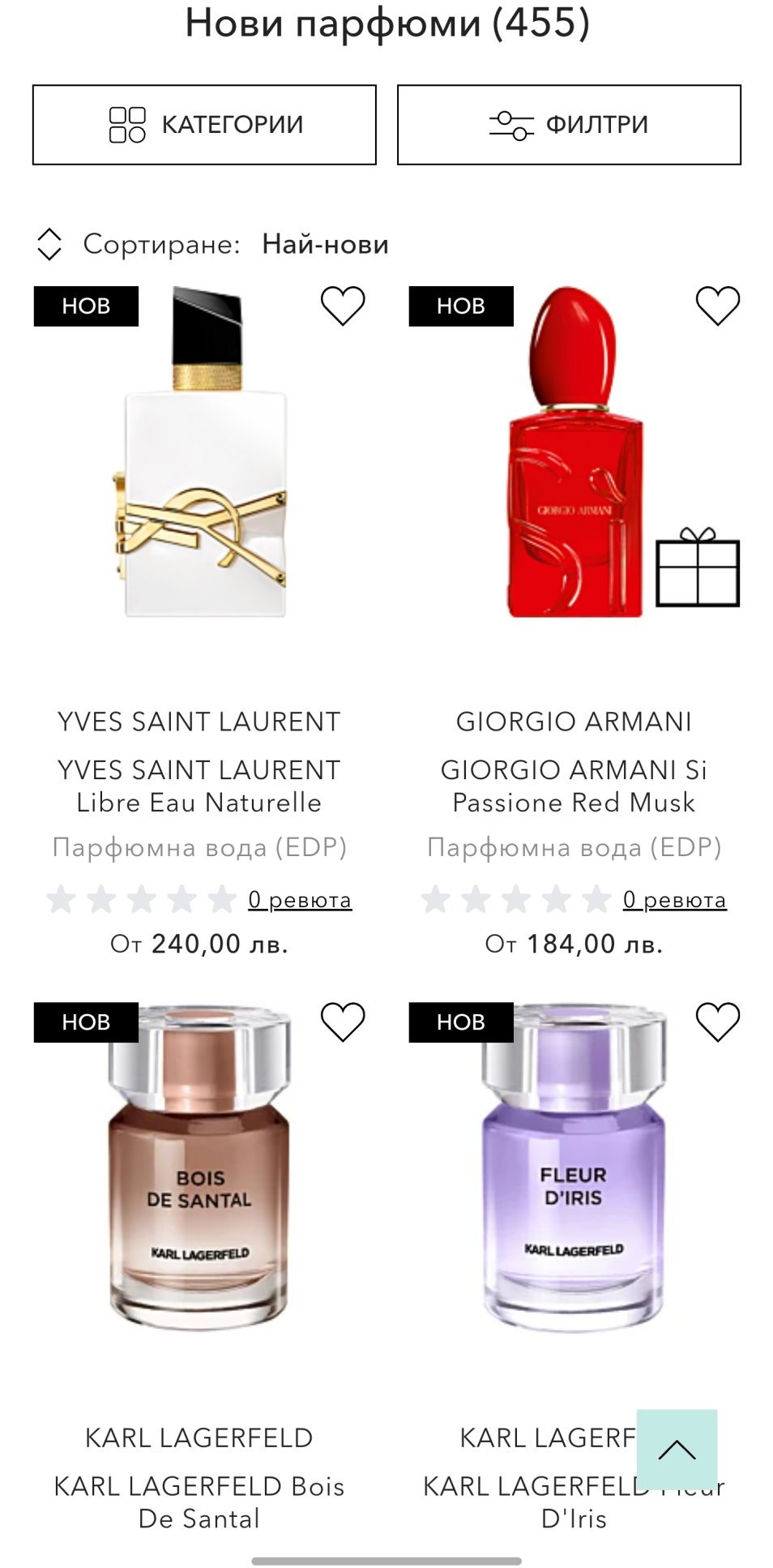View reviews for Si Passione Red Musk
This screenshot has width=773, height=1568.
(x=674, y=900)
